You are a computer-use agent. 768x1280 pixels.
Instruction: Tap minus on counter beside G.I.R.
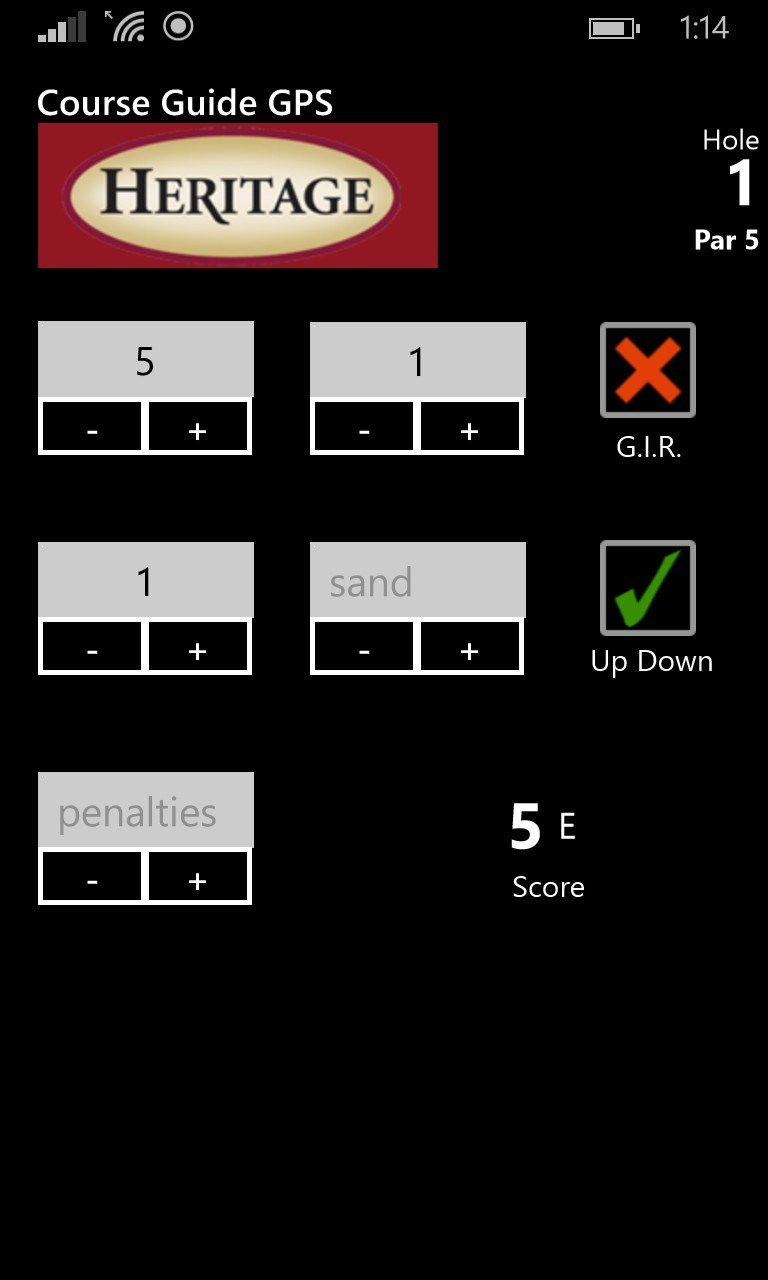pyautogui.click(x=364, y=428)
